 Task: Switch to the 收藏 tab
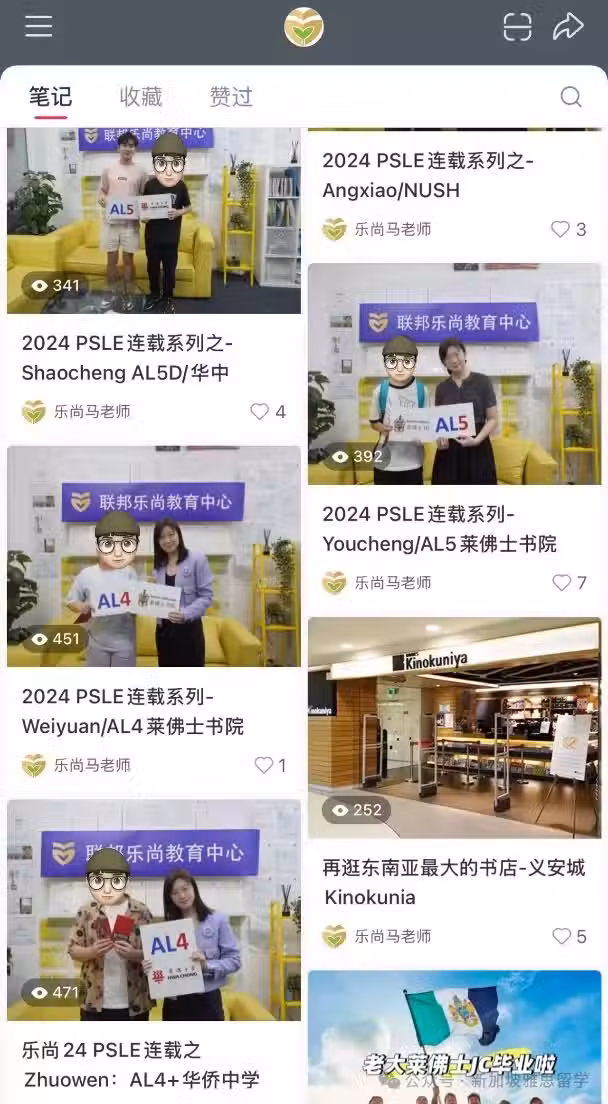140,97
